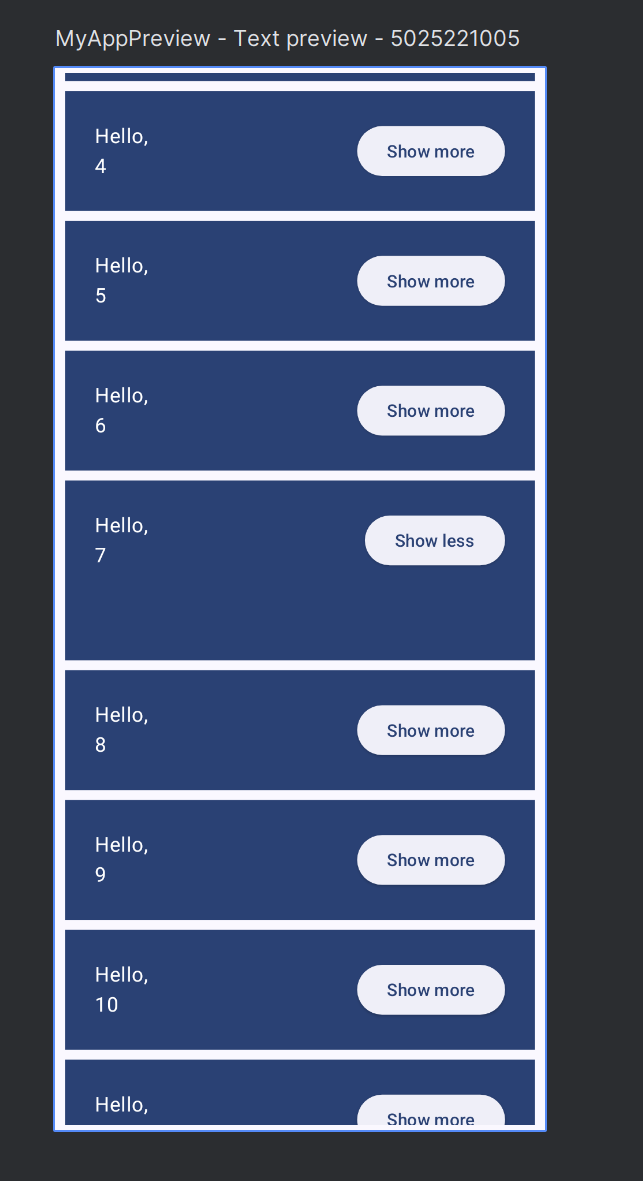Expand the Hello 4 card with Show more
The height and width of the screenshot is (1181, 643).
(431, 151)
